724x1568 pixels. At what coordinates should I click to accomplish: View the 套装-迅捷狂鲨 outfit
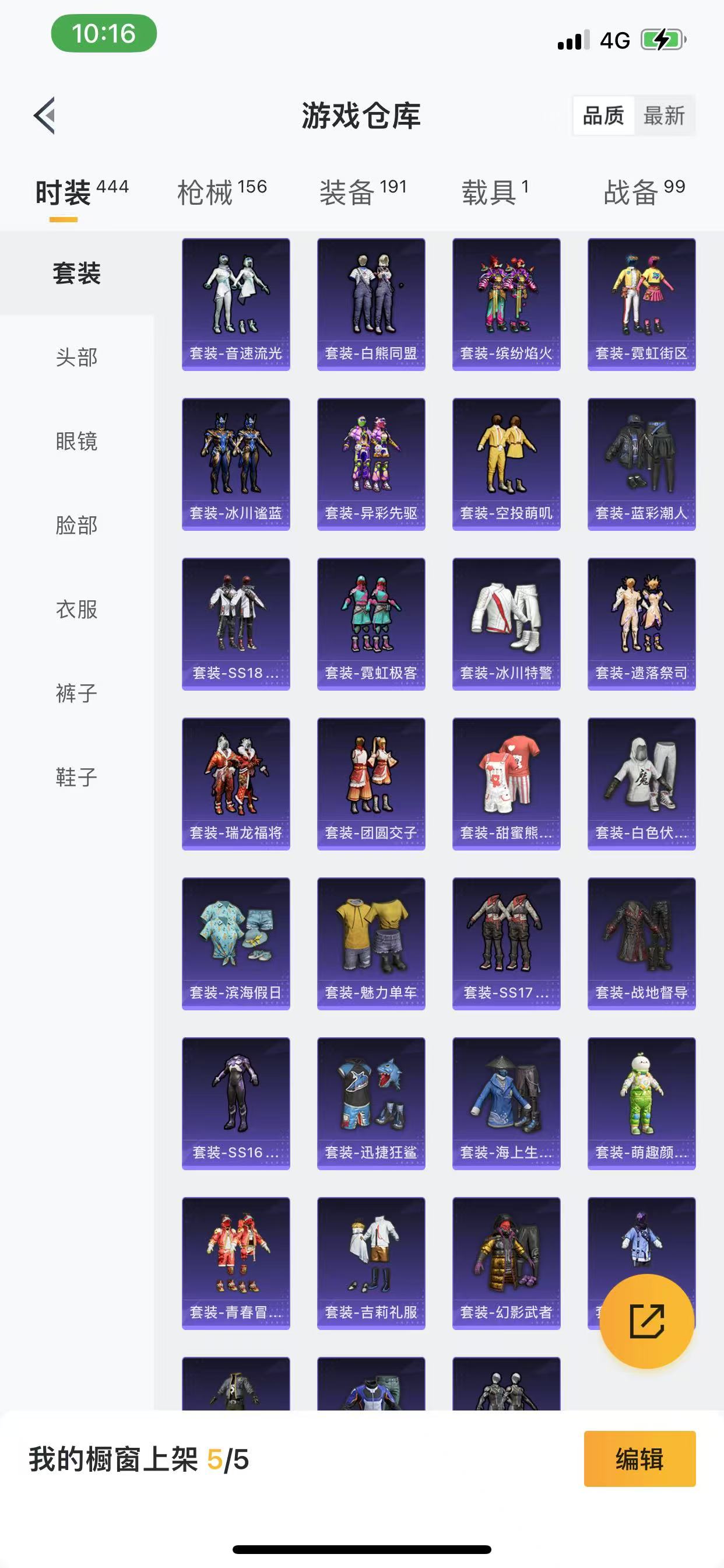click(x=371, y=1103)
